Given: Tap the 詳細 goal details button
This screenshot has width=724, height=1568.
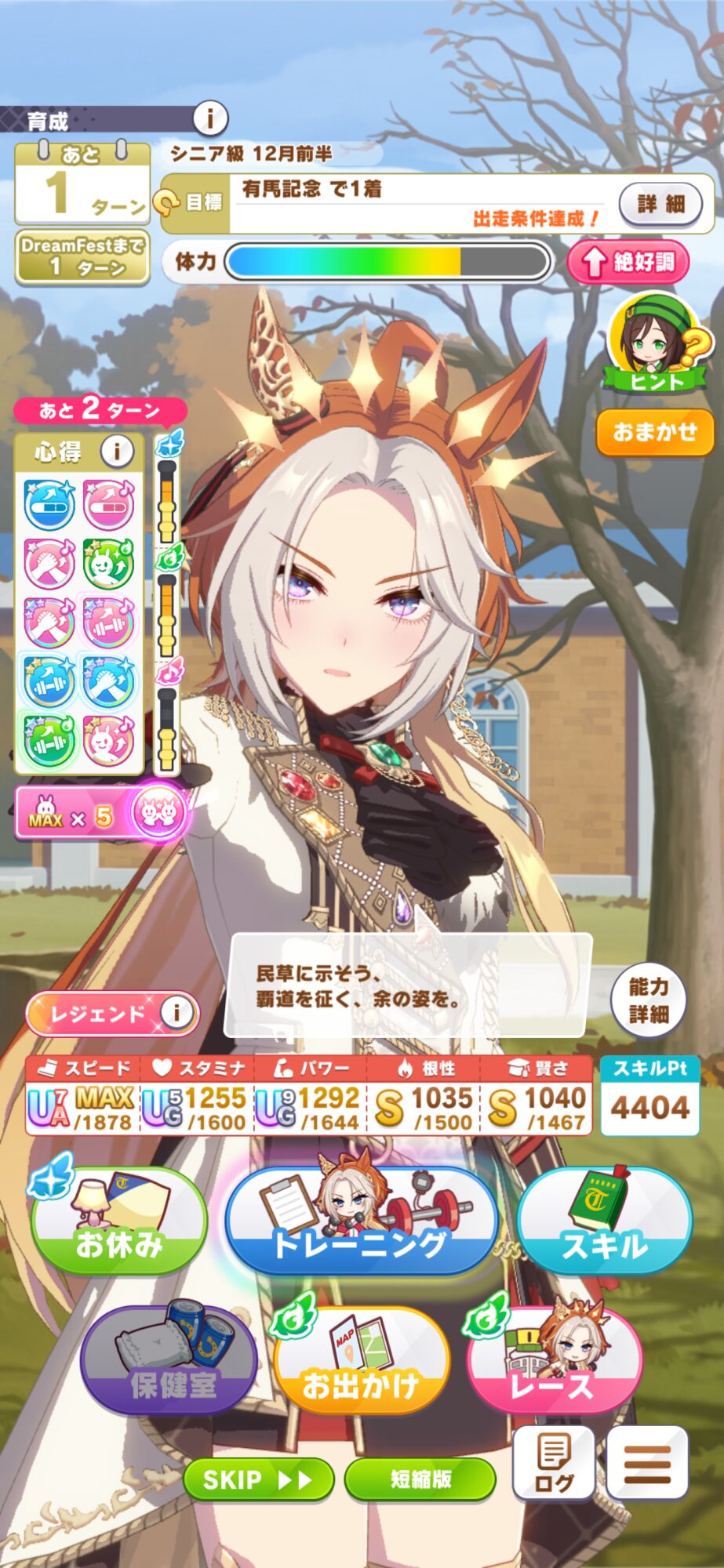Looking at the screenshot, I should [660, 205].
